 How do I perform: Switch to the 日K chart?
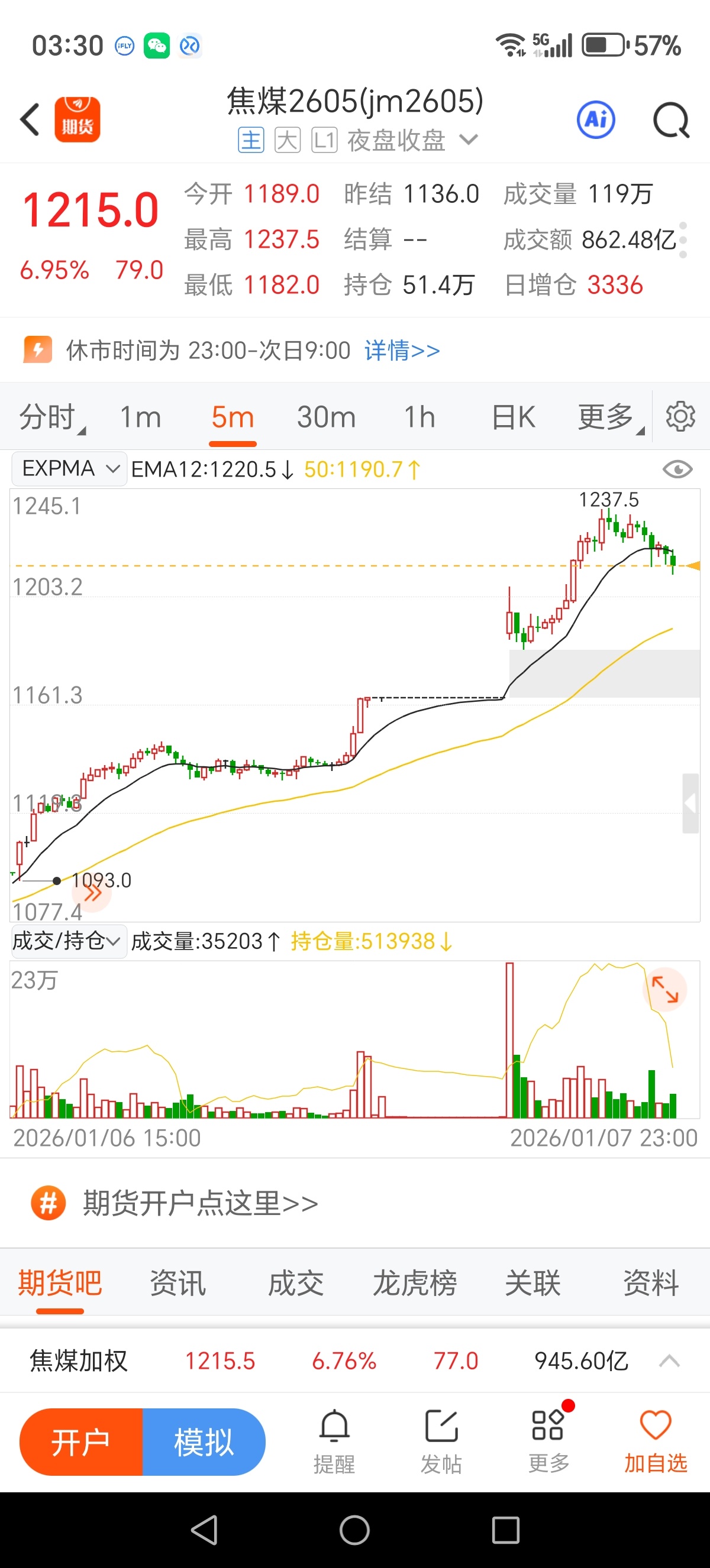514,417
